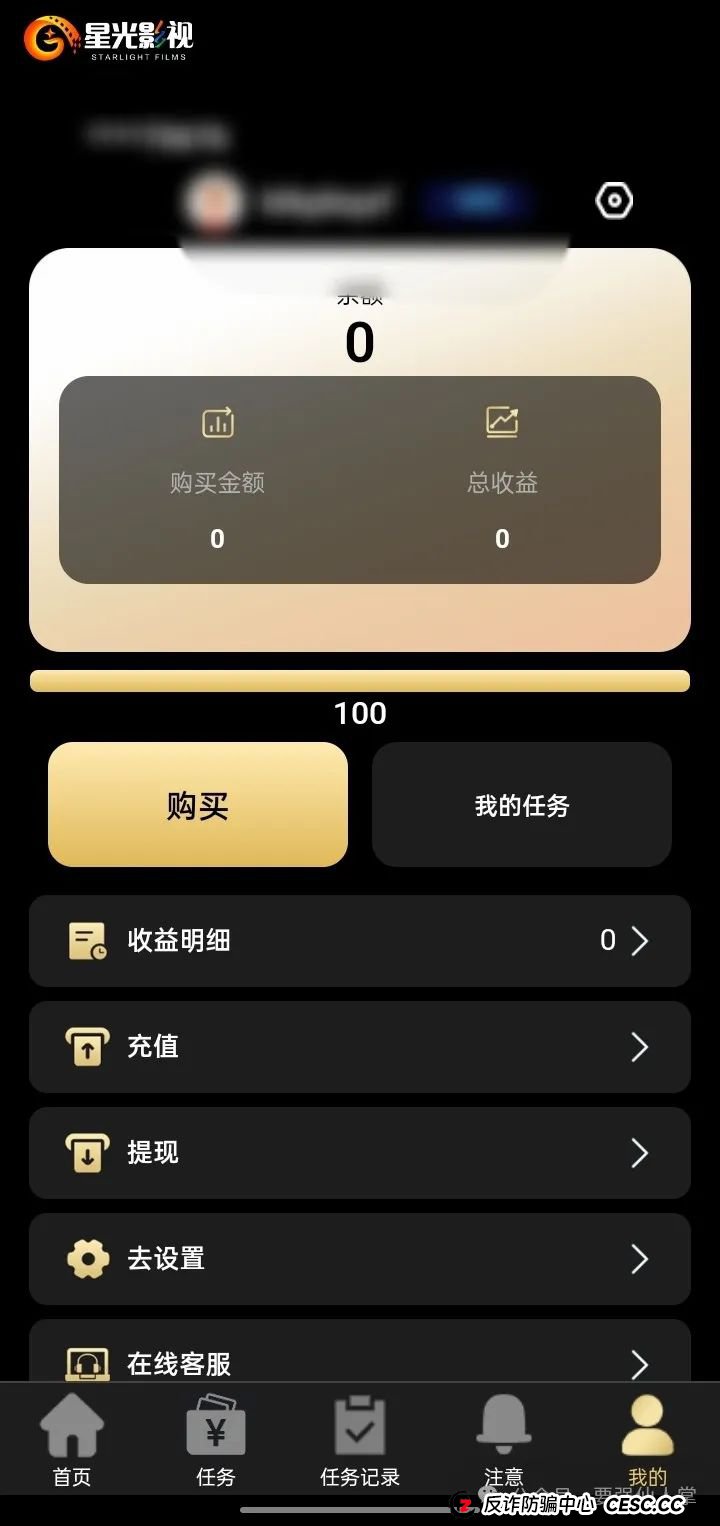Switch to the 任务 tab
Screen dimensions: 720x1526
tap(216, 1440)
